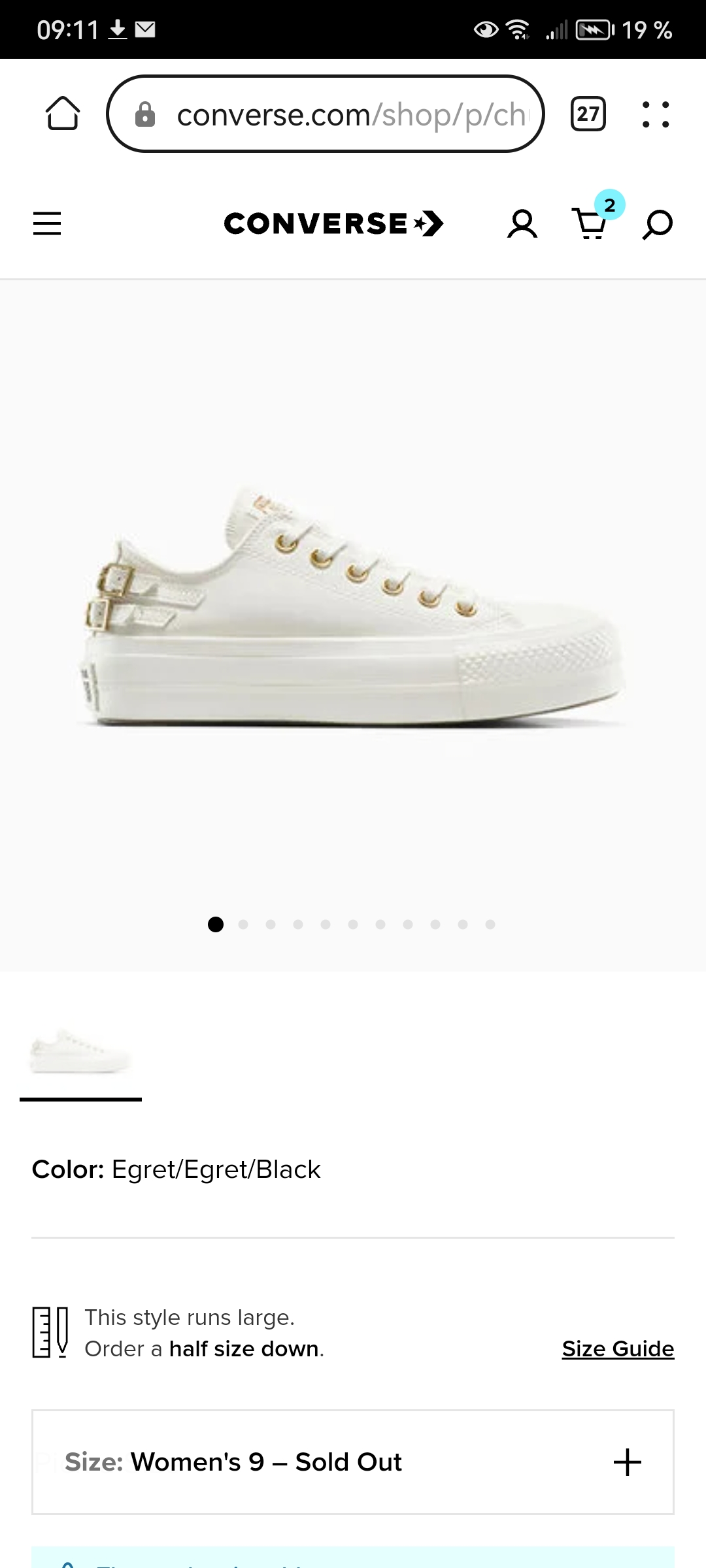Open the Converse site search
Image resolution: width=706 pixels, height=1568 pixels.
657,224
